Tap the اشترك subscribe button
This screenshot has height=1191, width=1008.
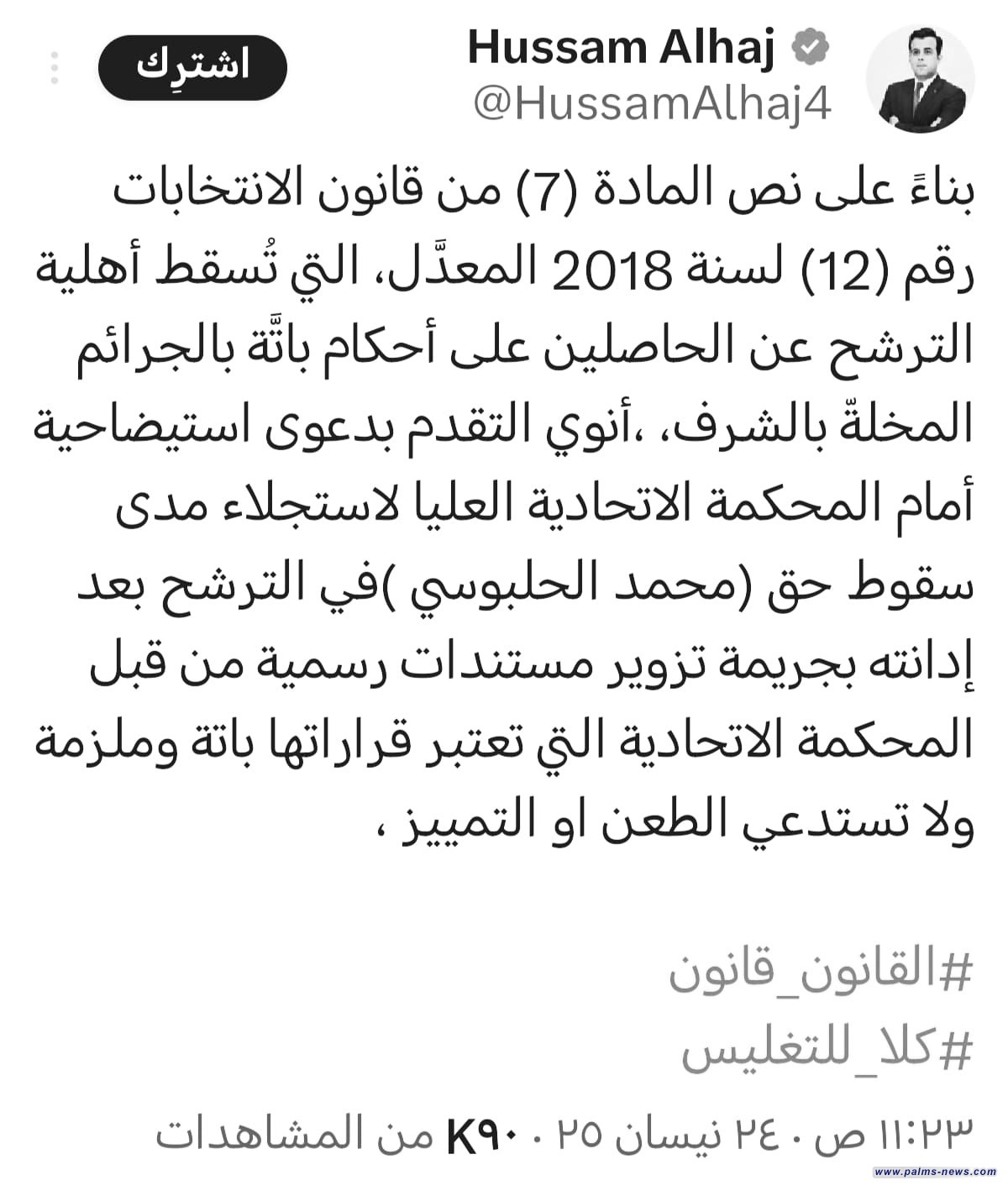[x=192, y=67]
